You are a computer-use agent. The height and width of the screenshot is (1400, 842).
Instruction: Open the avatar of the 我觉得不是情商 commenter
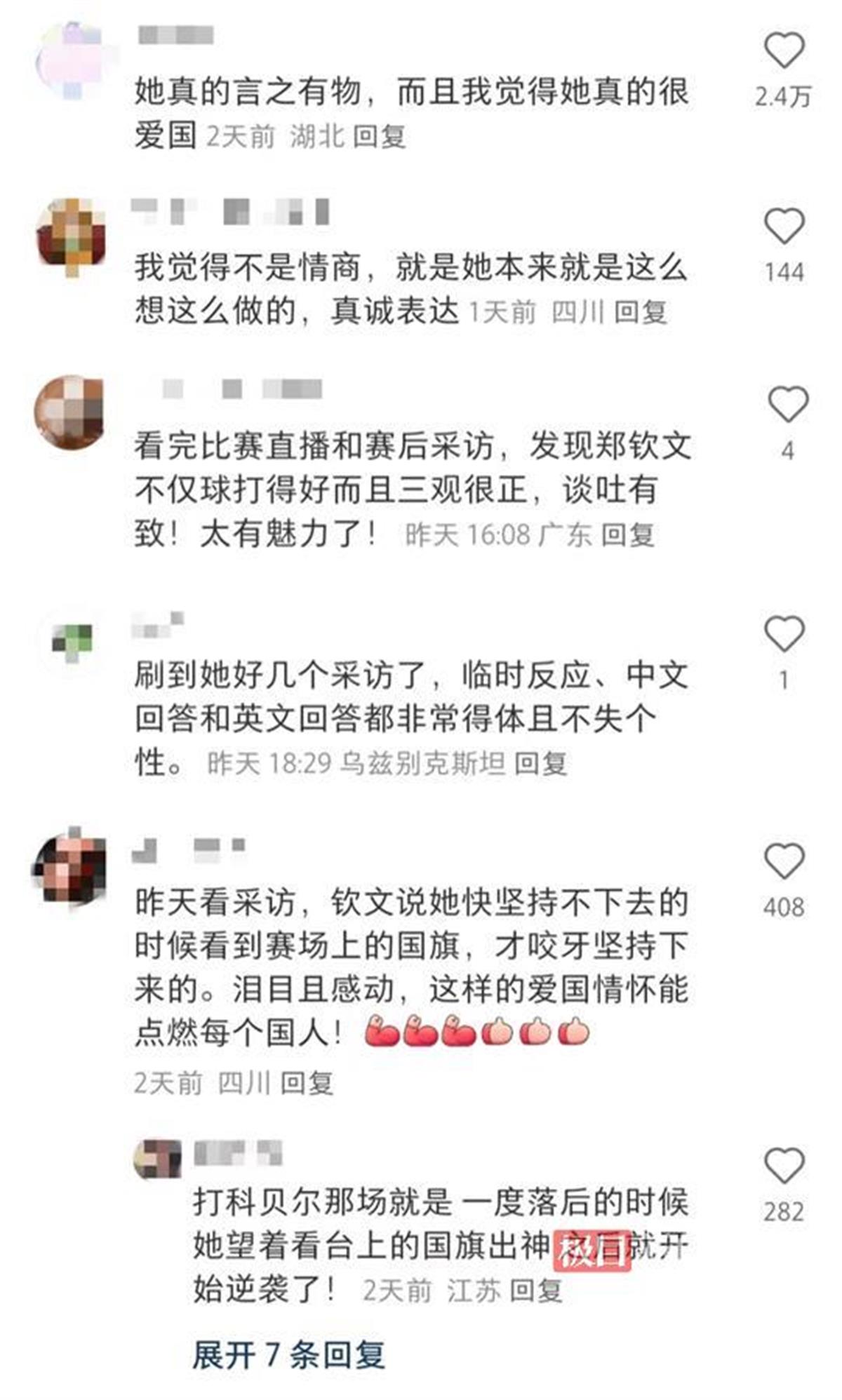(71, 236)
